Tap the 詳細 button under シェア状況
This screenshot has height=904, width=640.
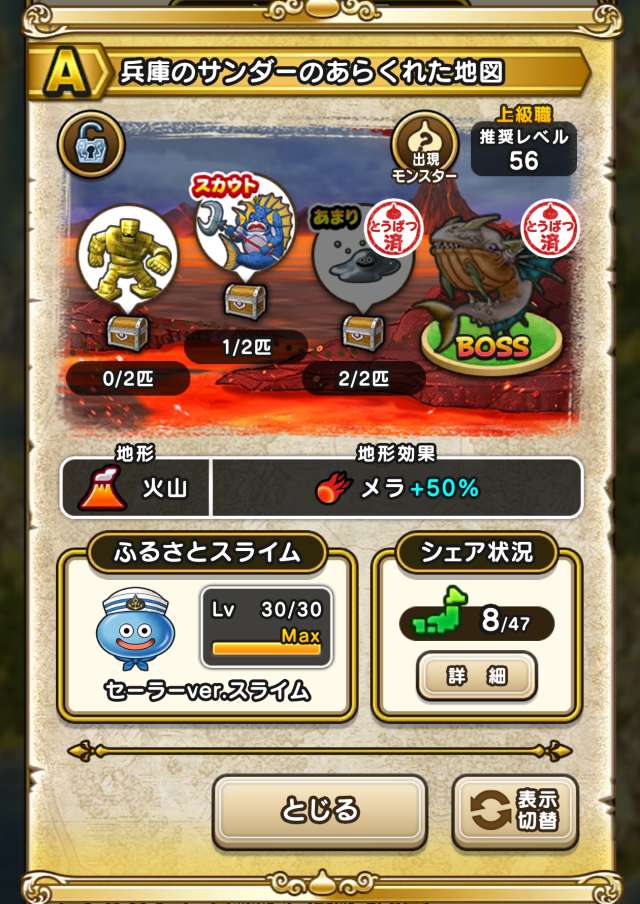tap(476, 676)
